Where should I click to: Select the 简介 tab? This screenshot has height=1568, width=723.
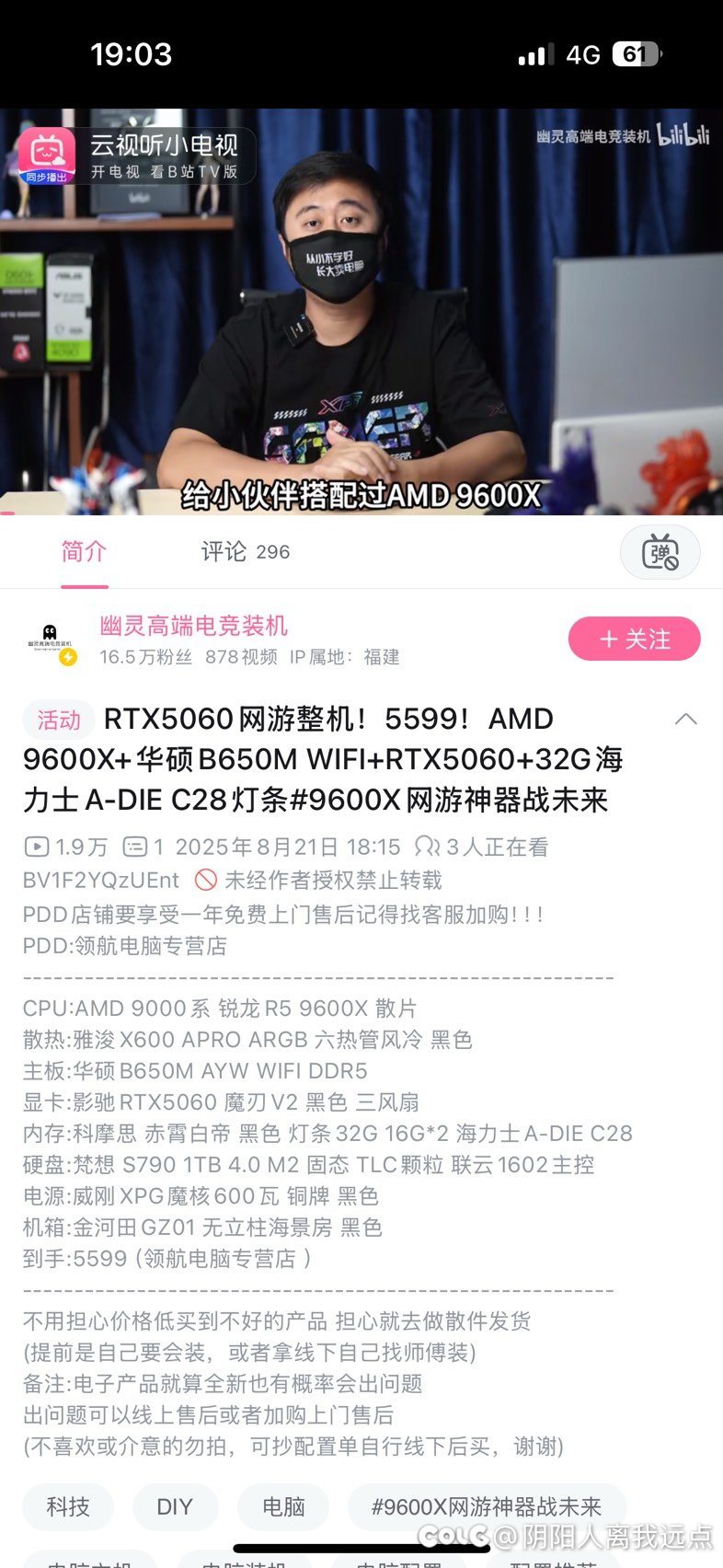tap(85, 552)
